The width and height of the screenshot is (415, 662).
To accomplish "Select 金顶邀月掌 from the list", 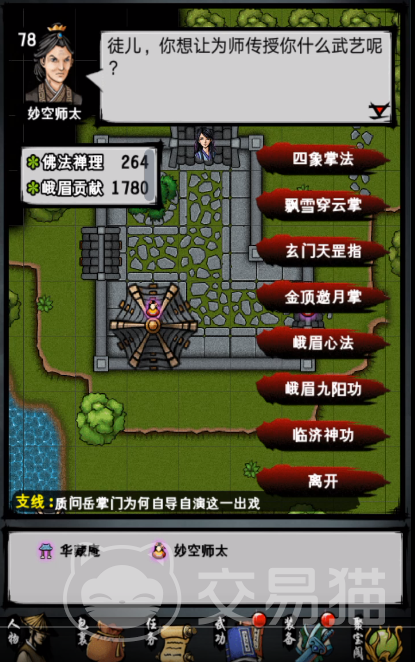I will [x=323, y=297].
